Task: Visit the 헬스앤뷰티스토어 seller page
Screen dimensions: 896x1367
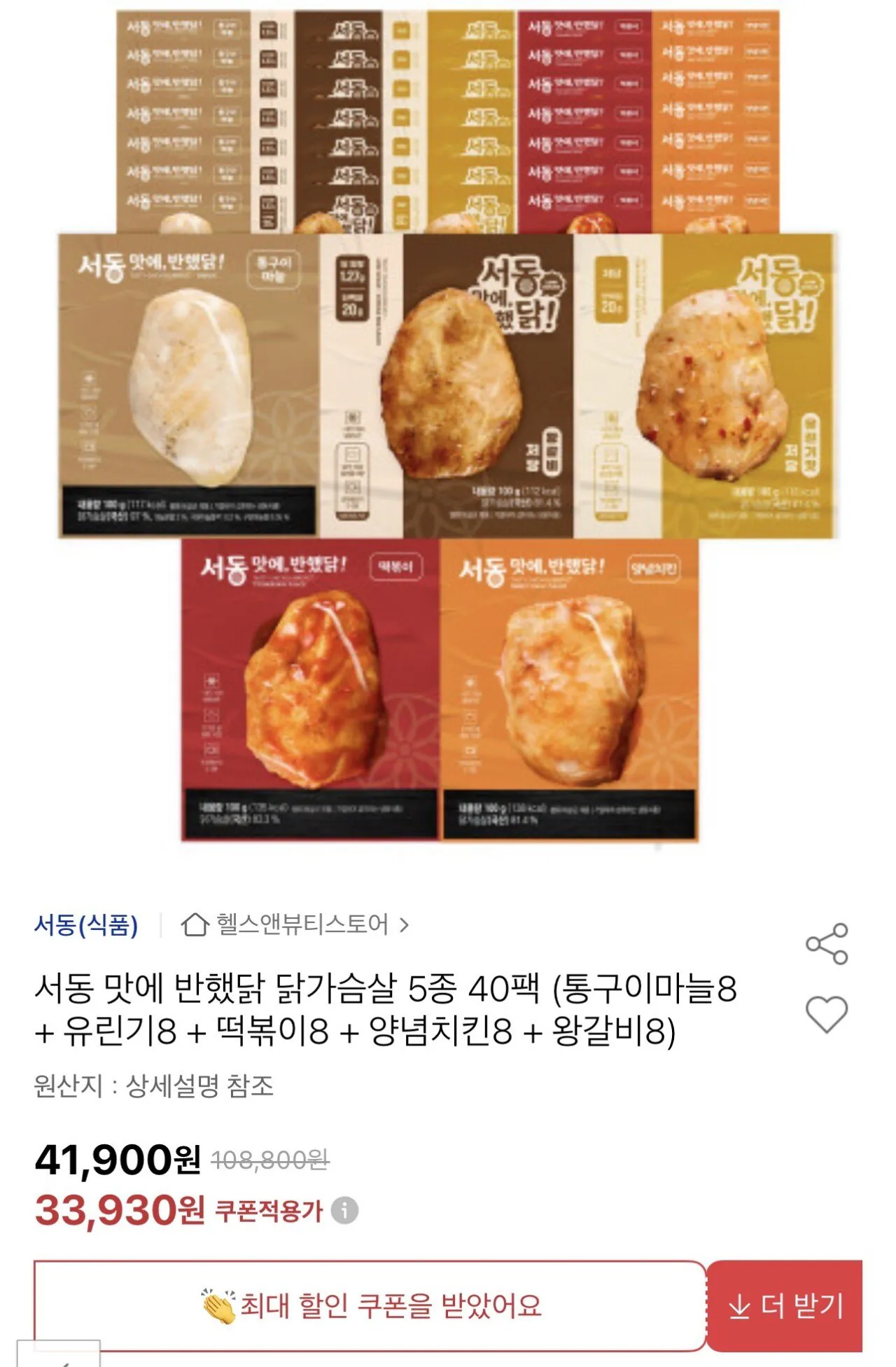Action: 301,926
